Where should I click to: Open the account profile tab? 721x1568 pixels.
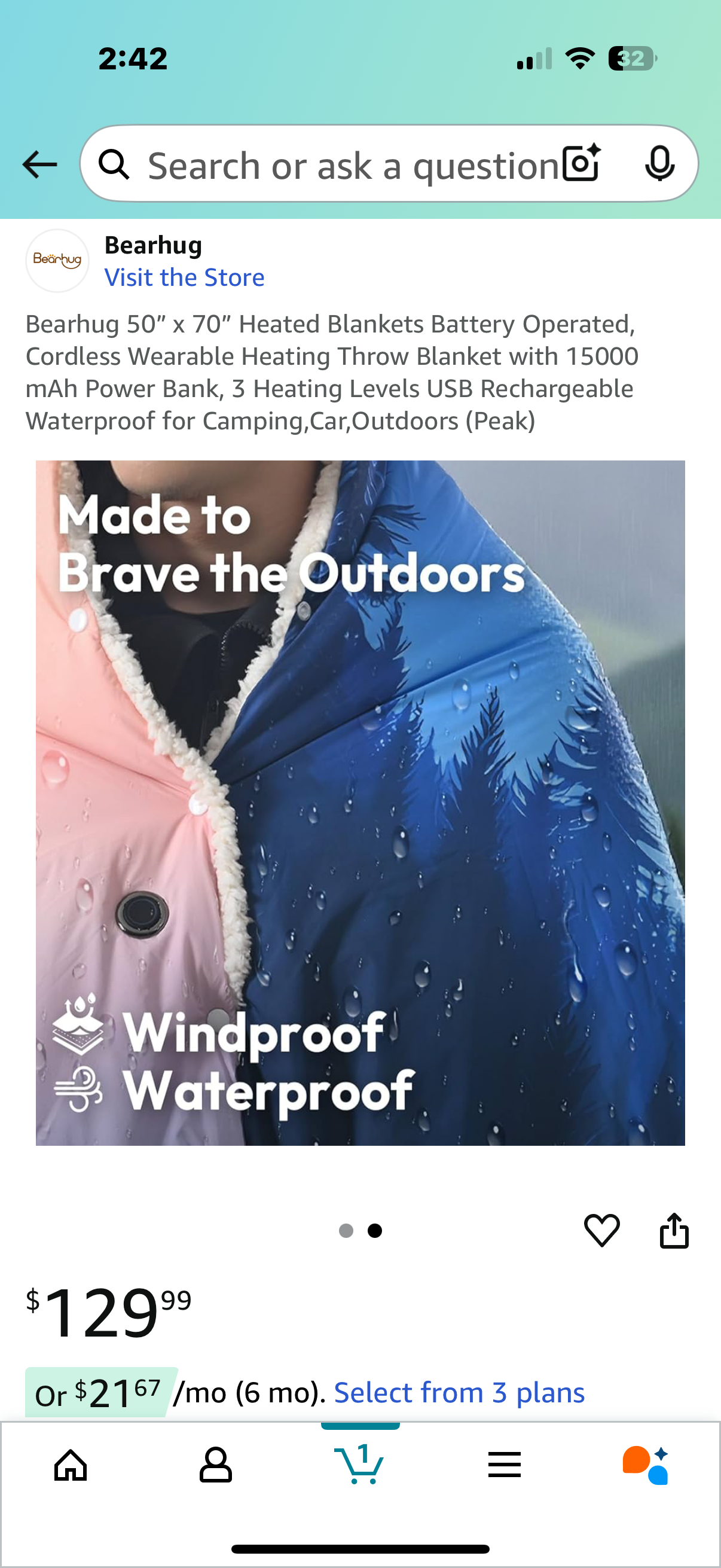pos(215,1465)
